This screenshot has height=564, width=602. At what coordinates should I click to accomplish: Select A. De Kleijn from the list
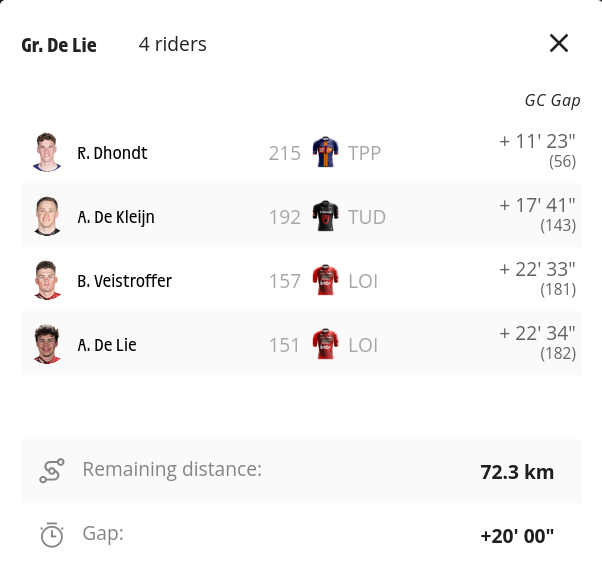click(x=301, y=215)
